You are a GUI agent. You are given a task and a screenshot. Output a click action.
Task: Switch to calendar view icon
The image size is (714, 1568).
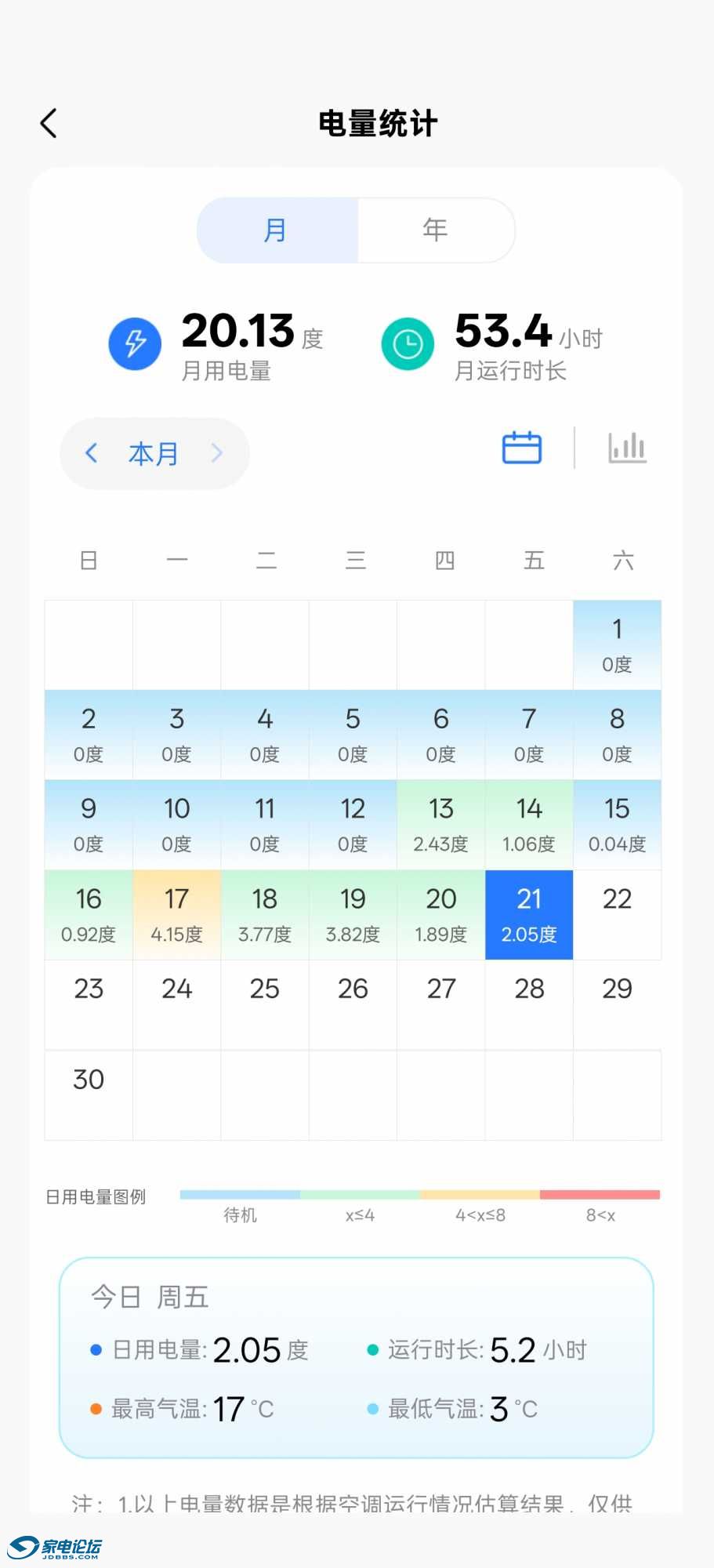[x=521, y=448]
